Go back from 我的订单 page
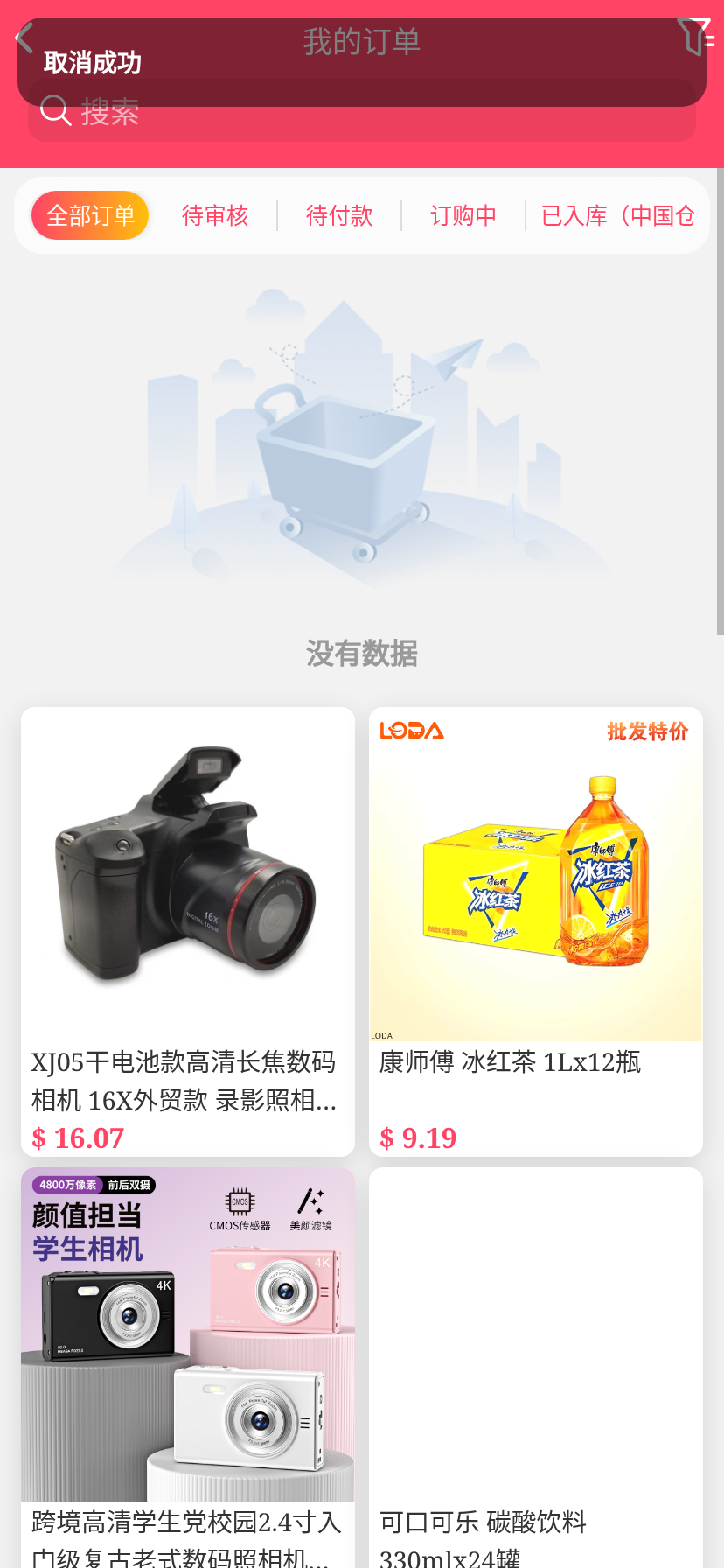Screen dimensions: 724x1568 24,38
